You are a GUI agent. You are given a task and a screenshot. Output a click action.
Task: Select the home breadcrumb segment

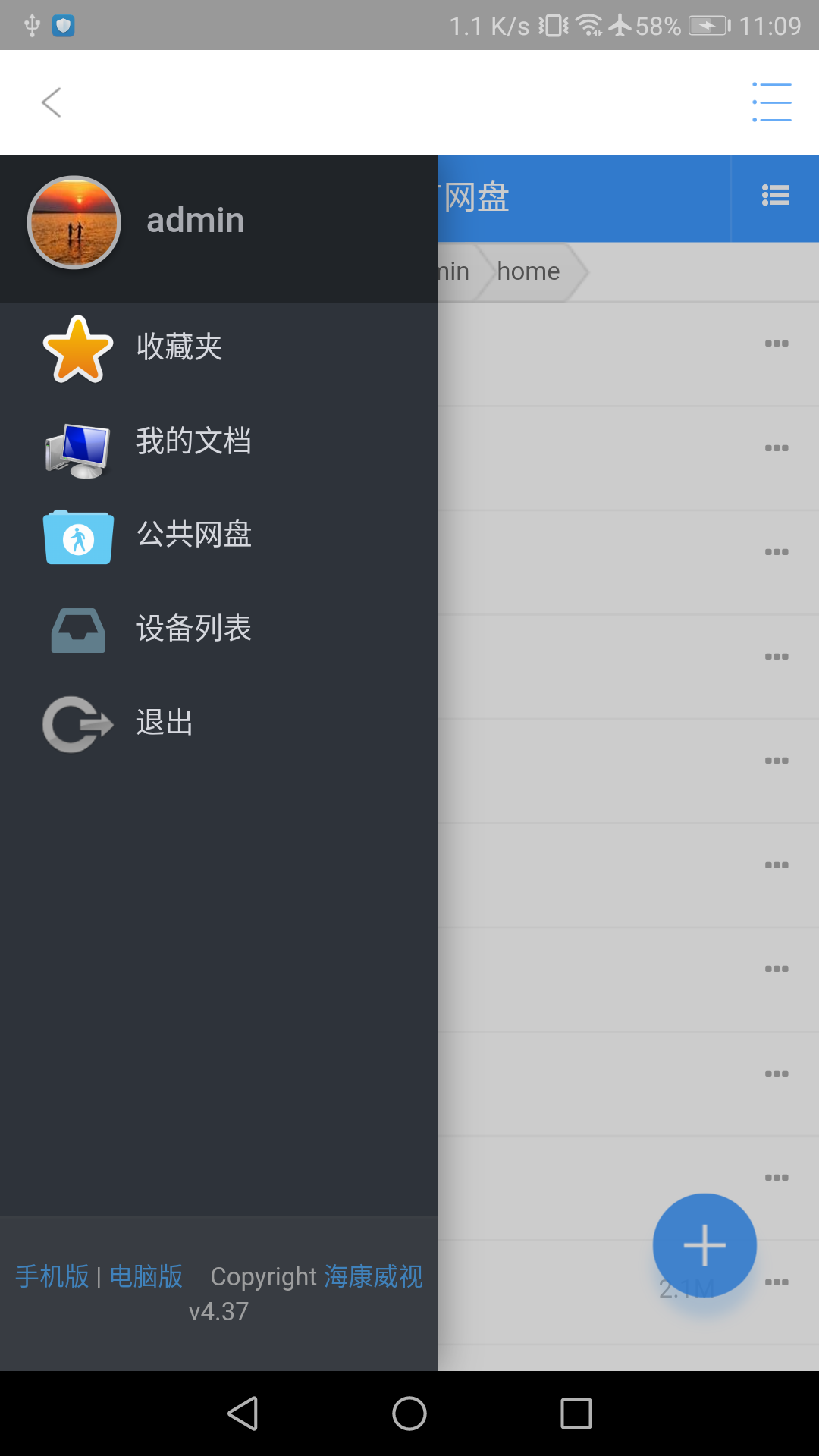(529, 271)
